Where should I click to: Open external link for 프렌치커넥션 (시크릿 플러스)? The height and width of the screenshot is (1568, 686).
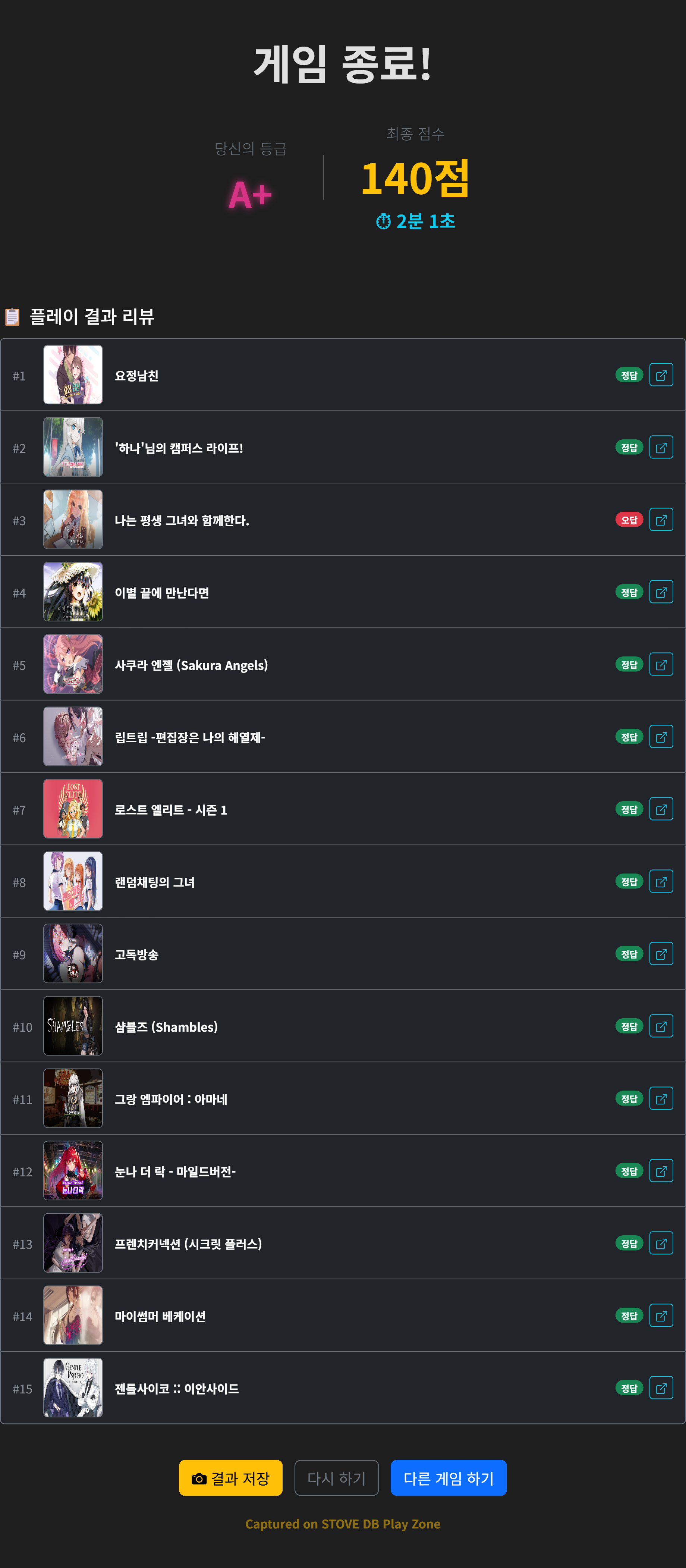click(x=660, y=1243)
